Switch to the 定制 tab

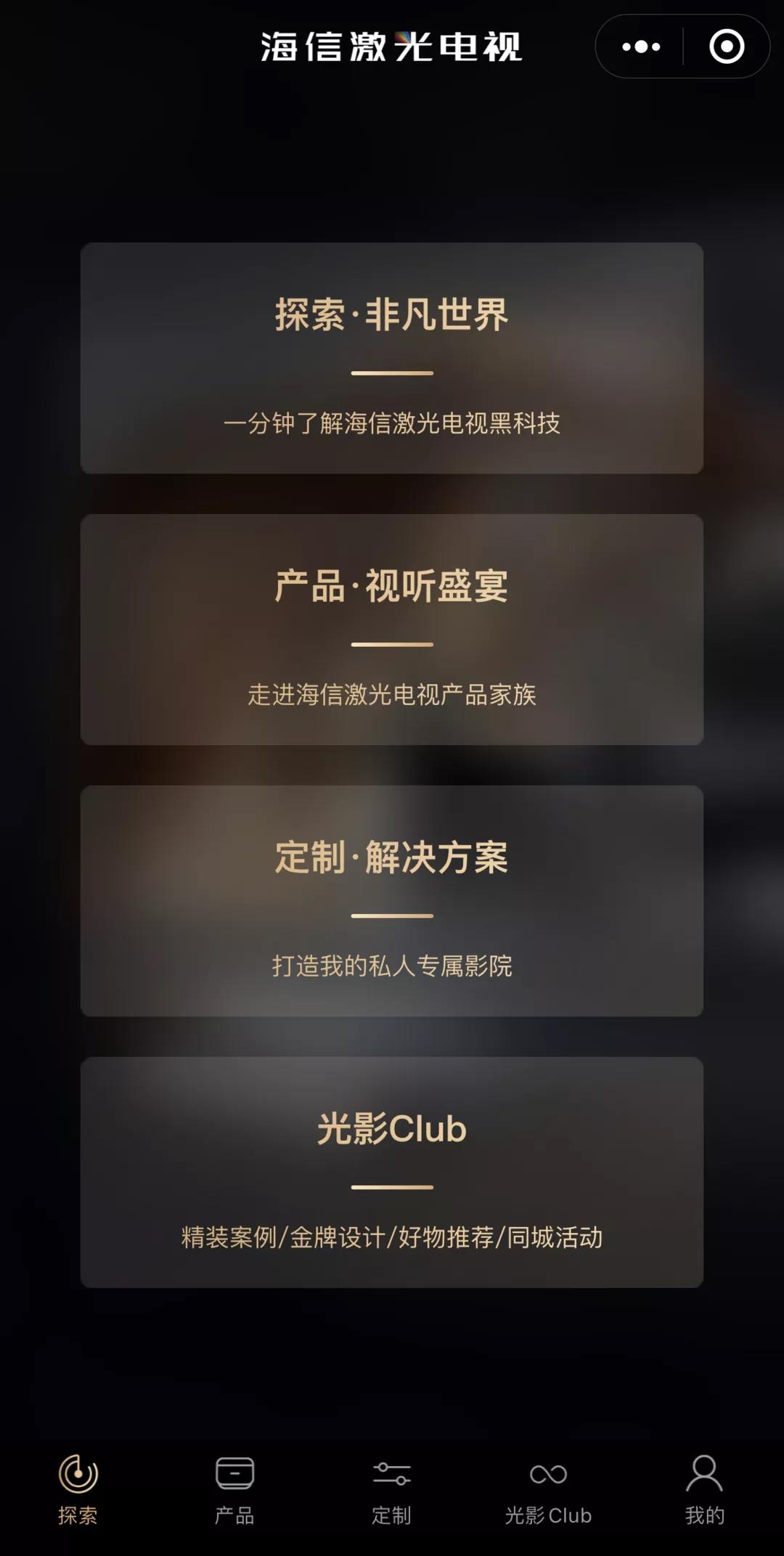pyautogui.click(x=391, y=1488)
